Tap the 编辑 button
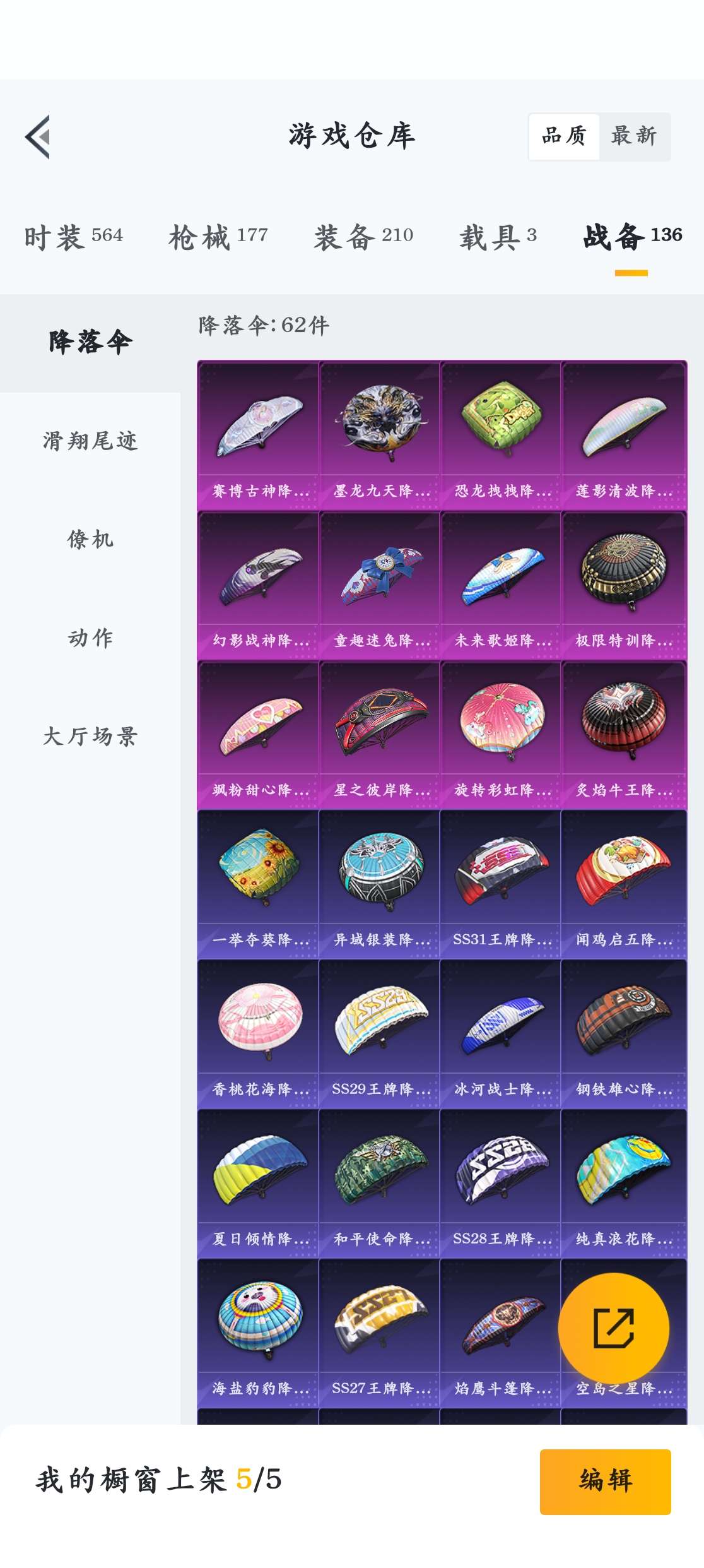The height and width of the screenshot is (1568, 704). pyautogui.click(x=605, y=1481)
